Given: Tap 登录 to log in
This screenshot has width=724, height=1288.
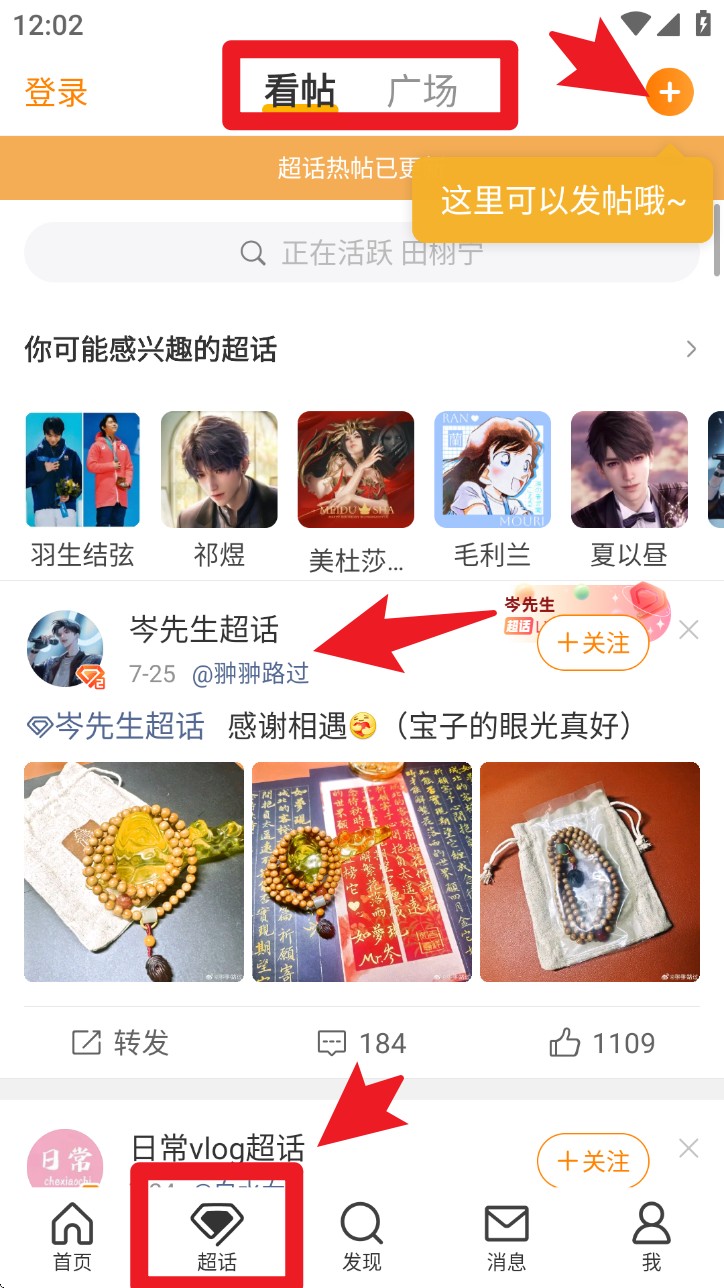Looking at the screenshot, I should [56, 93].
